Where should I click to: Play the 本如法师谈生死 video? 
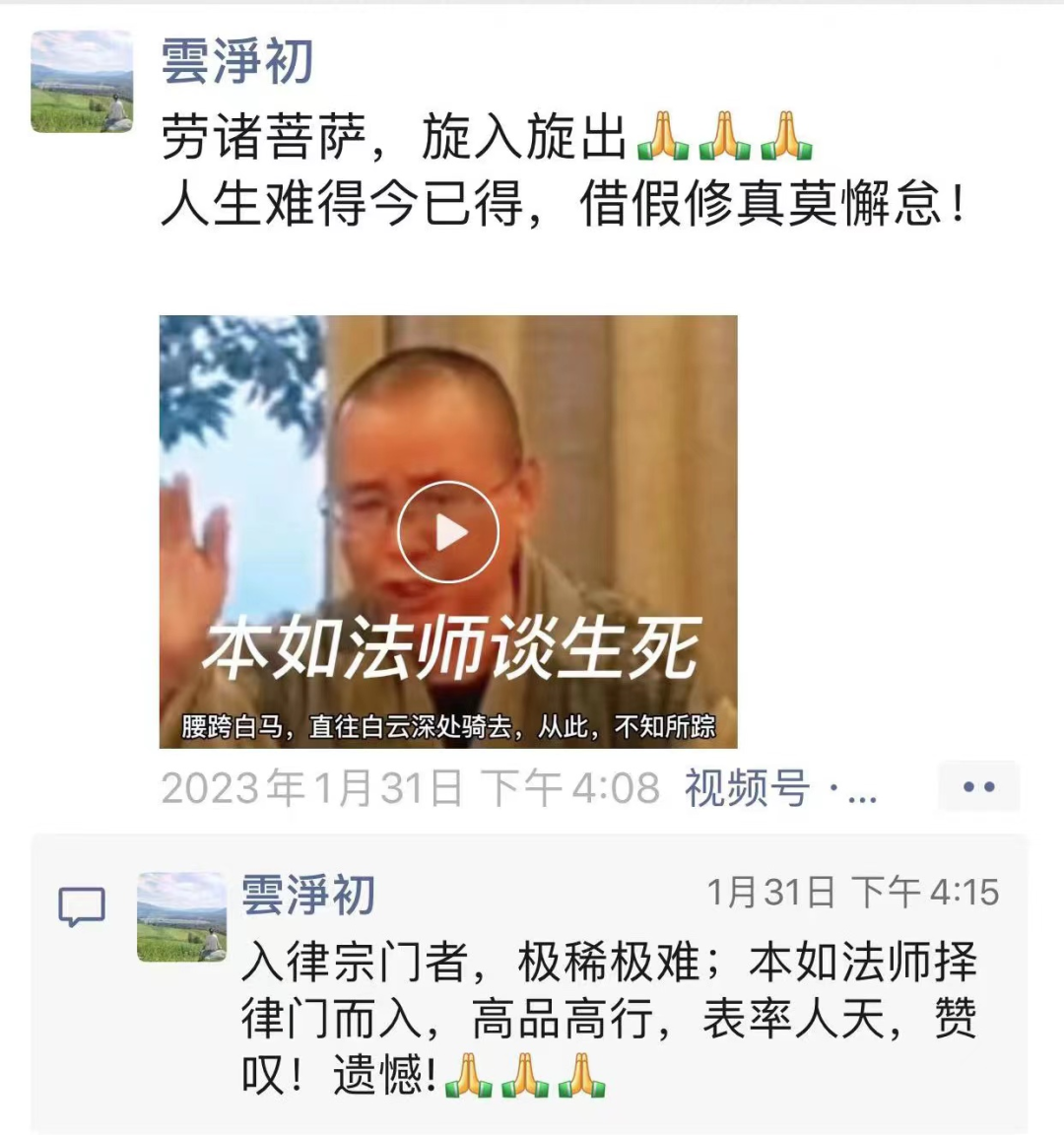(x=448, y=532)
